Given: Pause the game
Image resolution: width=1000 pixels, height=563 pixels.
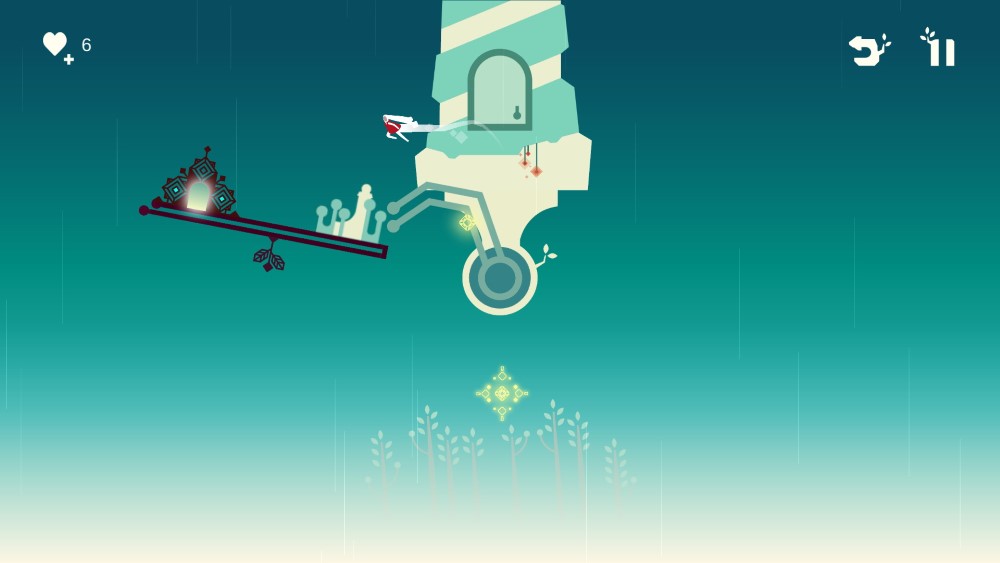Looking at the screenshot, I should tap(940, 50).
